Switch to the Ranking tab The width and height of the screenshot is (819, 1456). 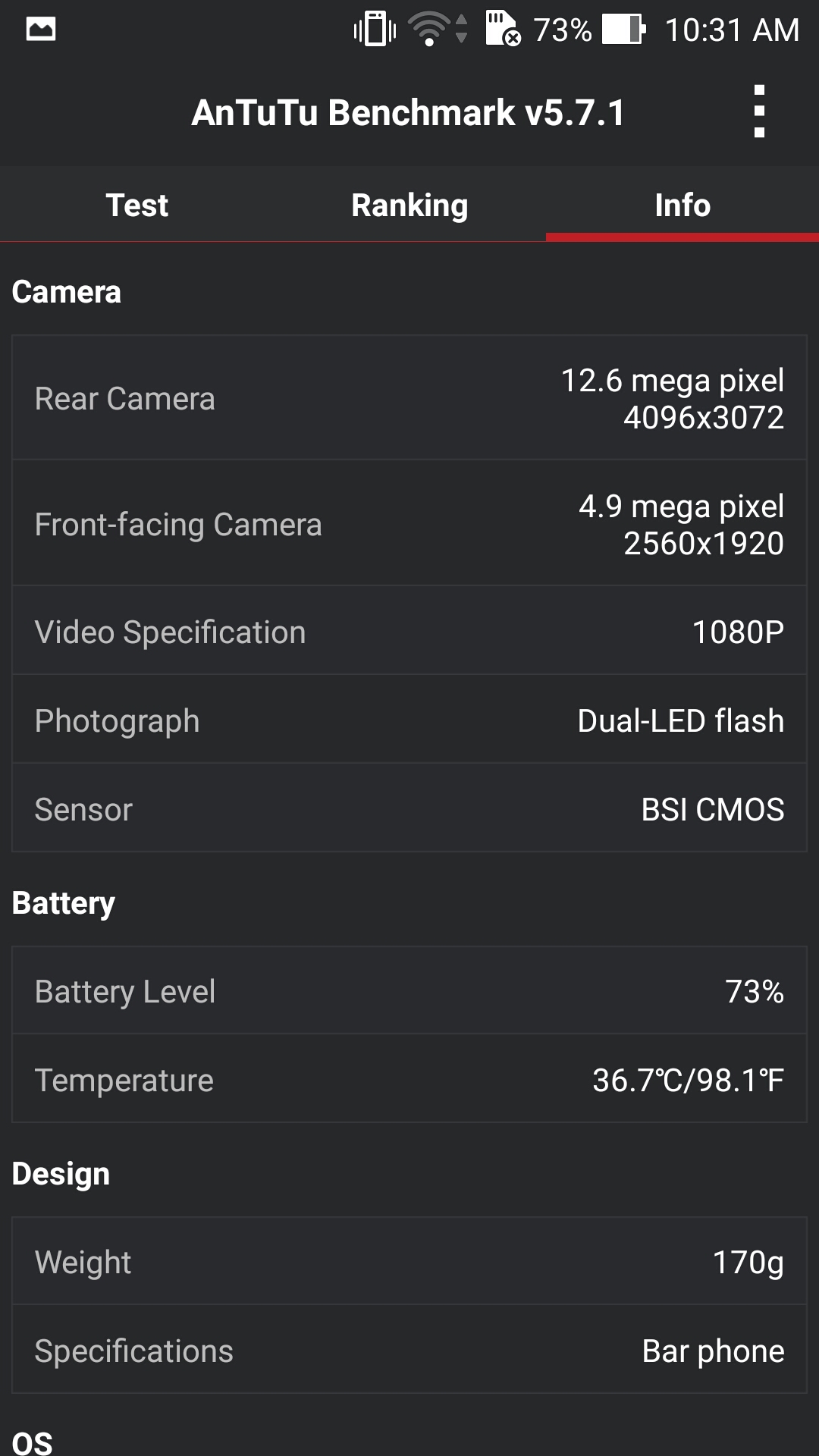409,205
